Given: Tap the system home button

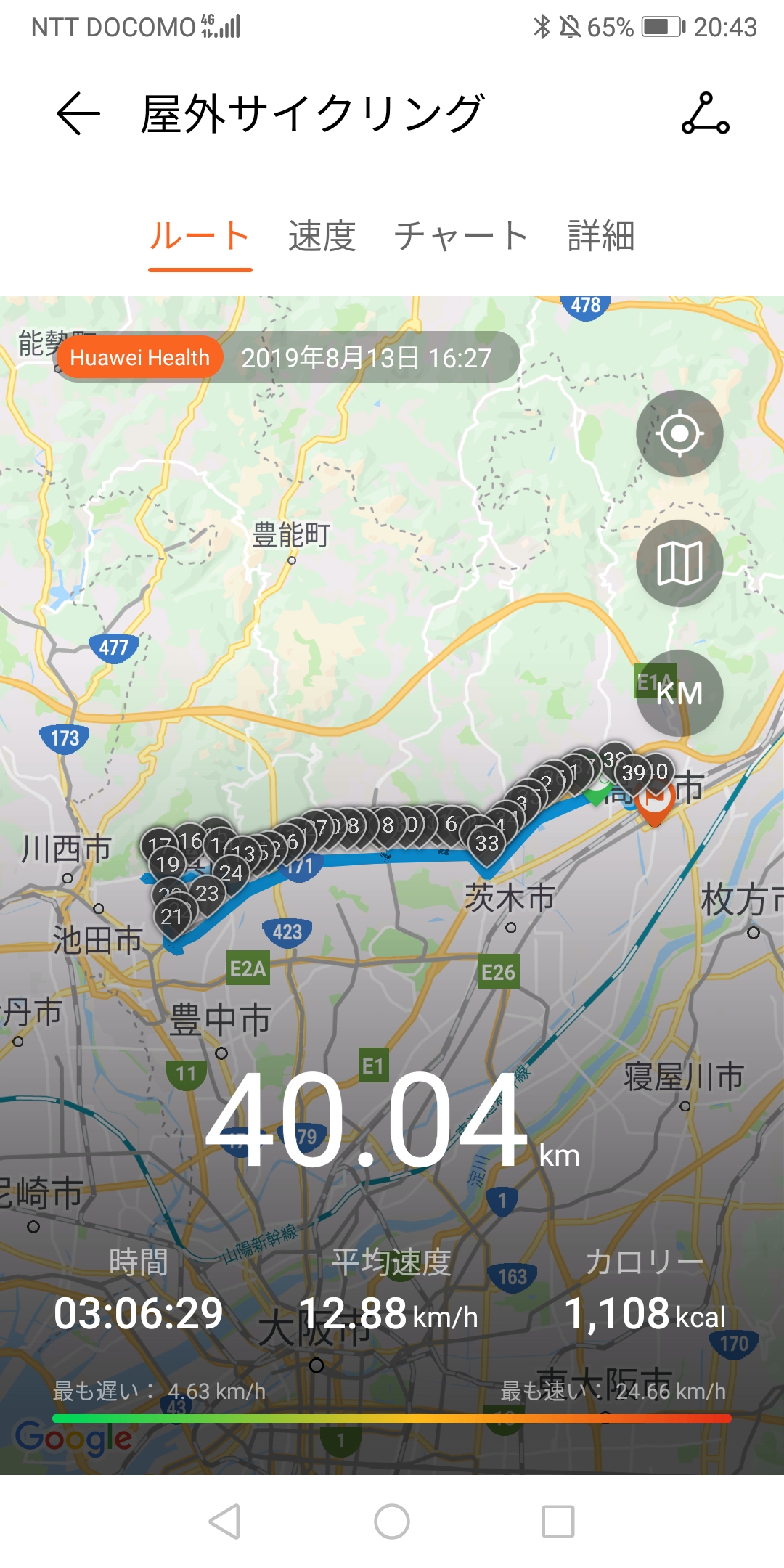Looking at the screenshot, I should 392,1522.
